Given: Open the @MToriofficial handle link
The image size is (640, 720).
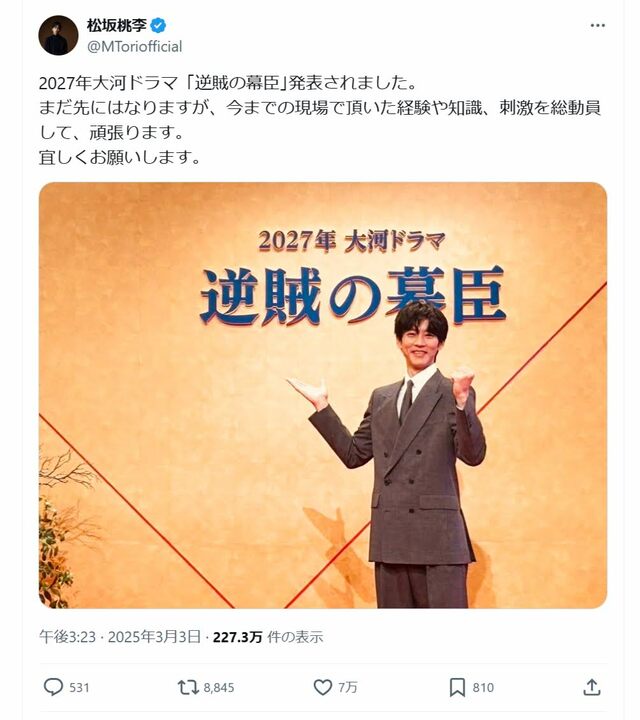Looking at the screenshot, I should pos(134,46).
